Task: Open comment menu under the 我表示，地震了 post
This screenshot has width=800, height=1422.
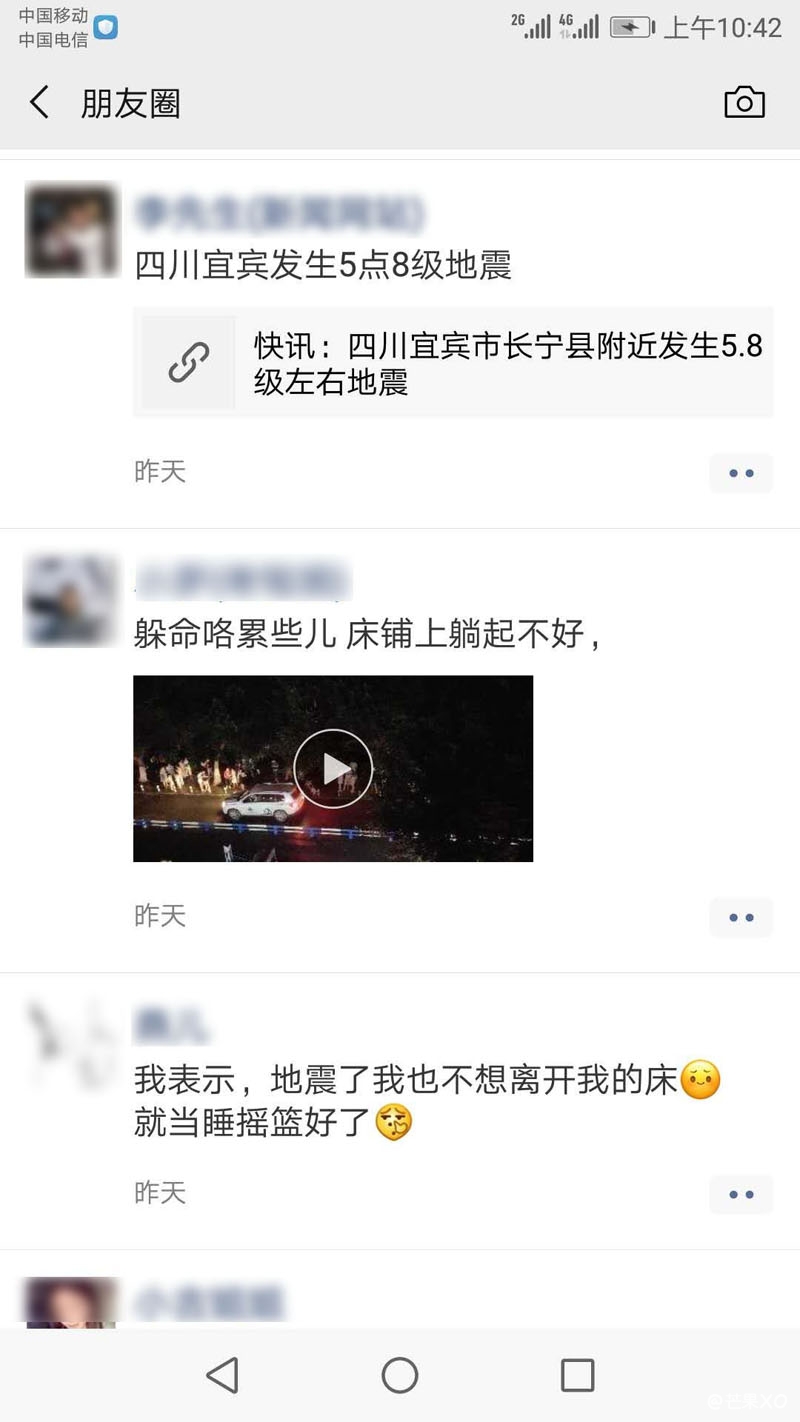Action: [x=741, y=1194]
